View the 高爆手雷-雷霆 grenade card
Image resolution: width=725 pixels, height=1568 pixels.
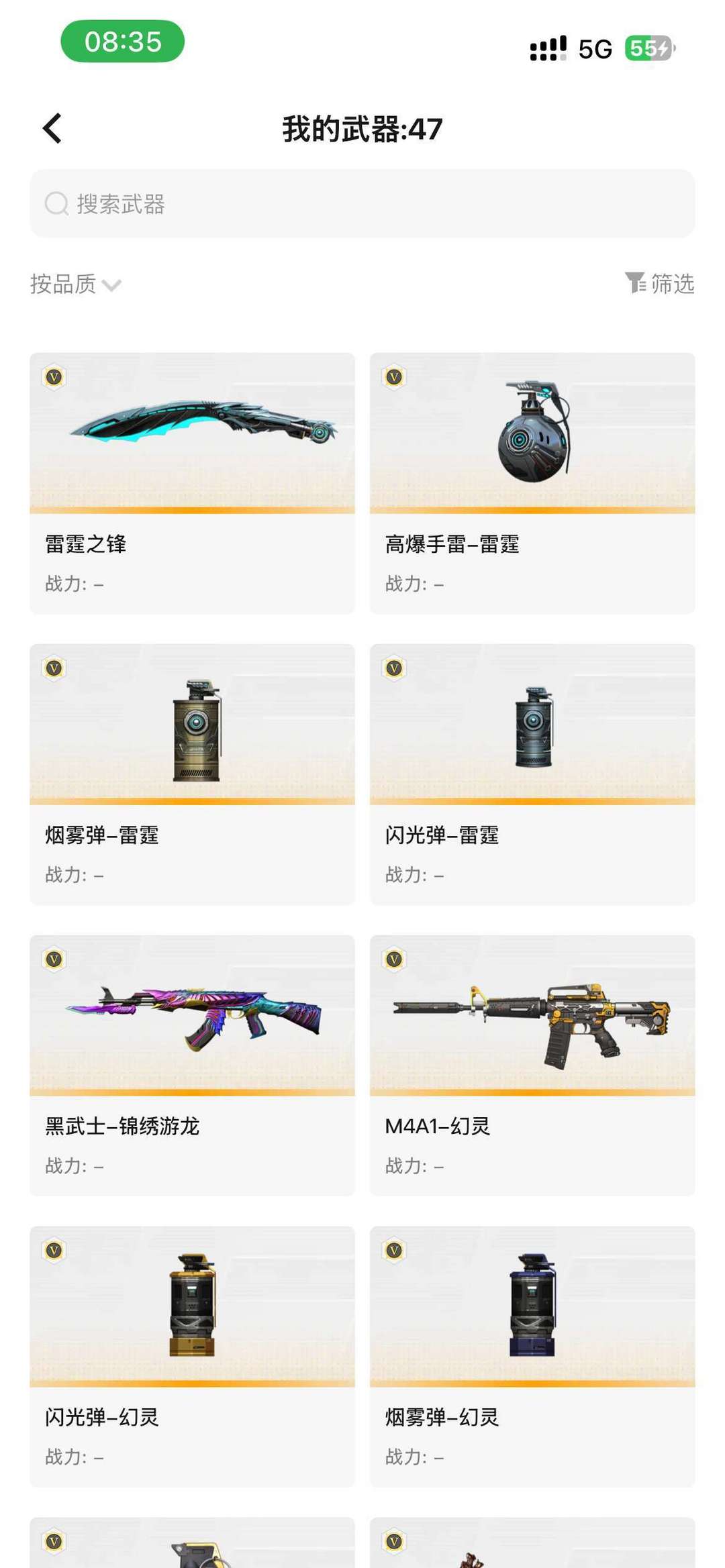(532, 483)
